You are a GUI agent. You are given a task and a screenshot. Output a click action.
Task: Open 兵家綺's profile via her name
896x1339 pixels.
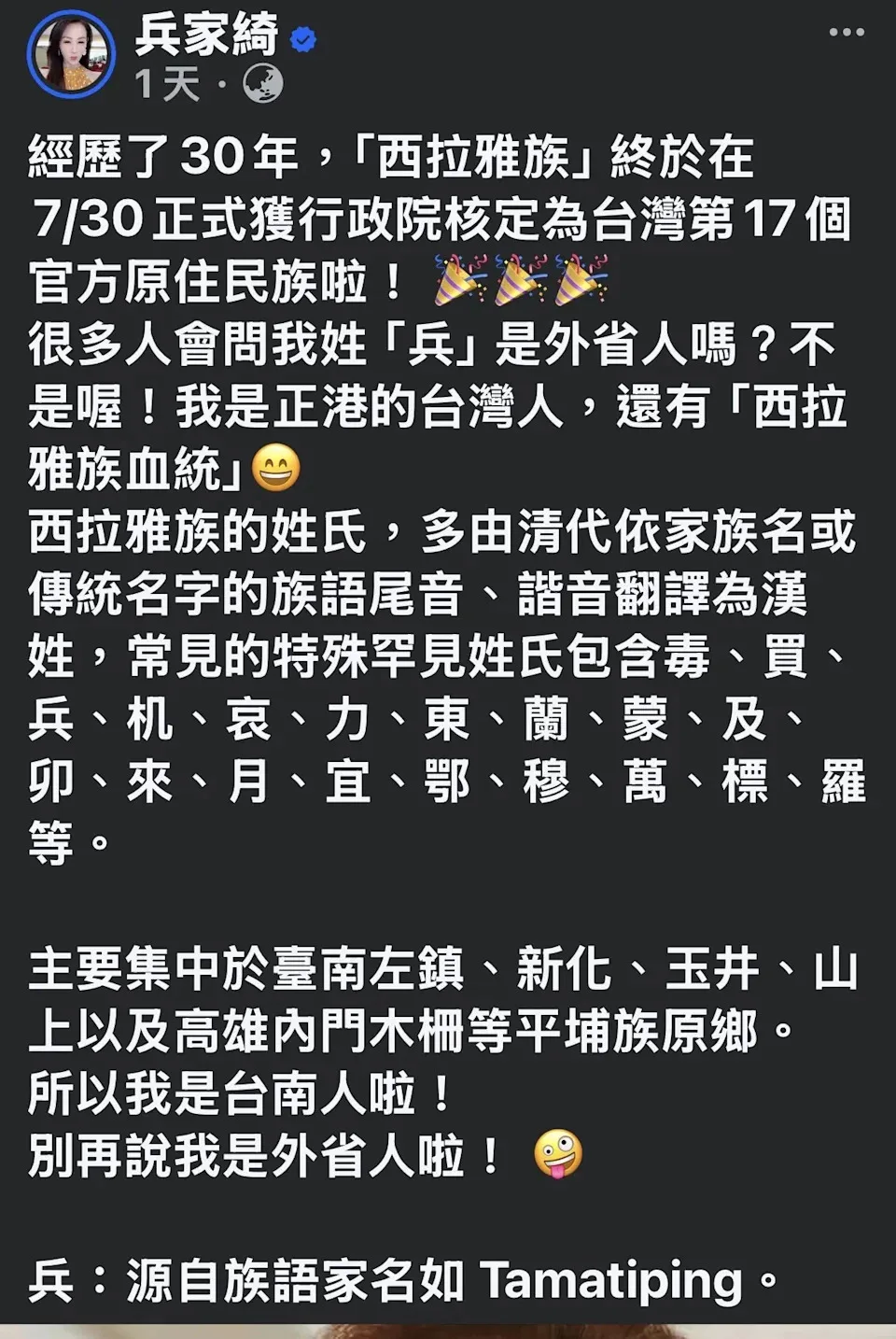tap(206, 35)
